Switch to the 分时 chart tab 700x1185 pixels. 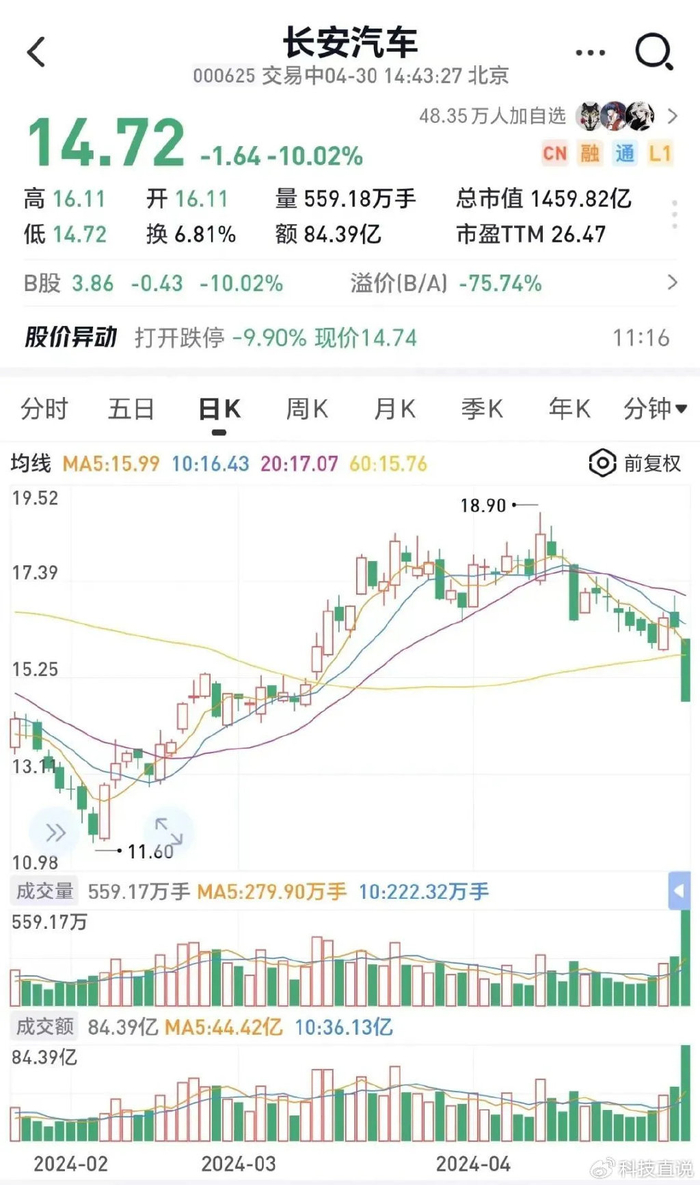45,409
